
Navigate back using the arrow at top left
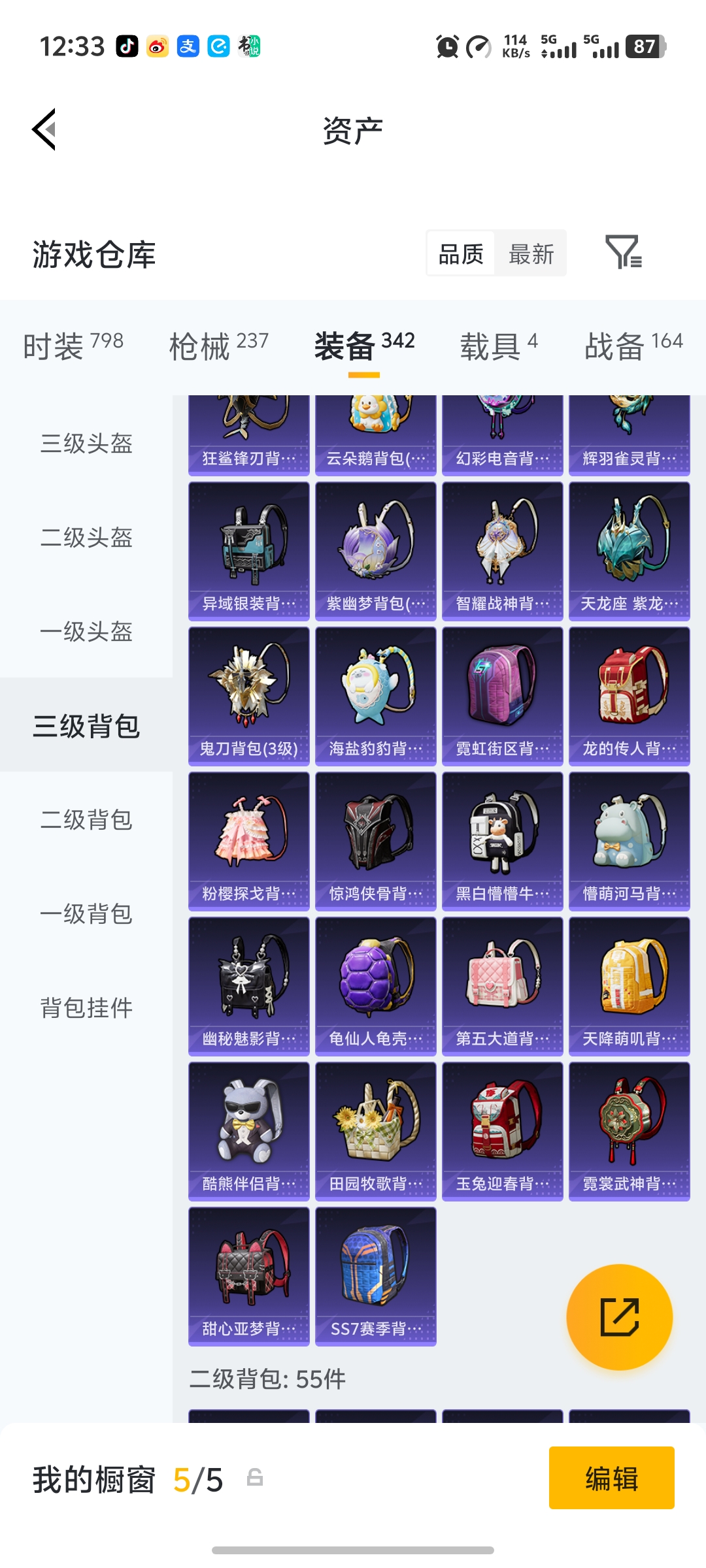43,129
